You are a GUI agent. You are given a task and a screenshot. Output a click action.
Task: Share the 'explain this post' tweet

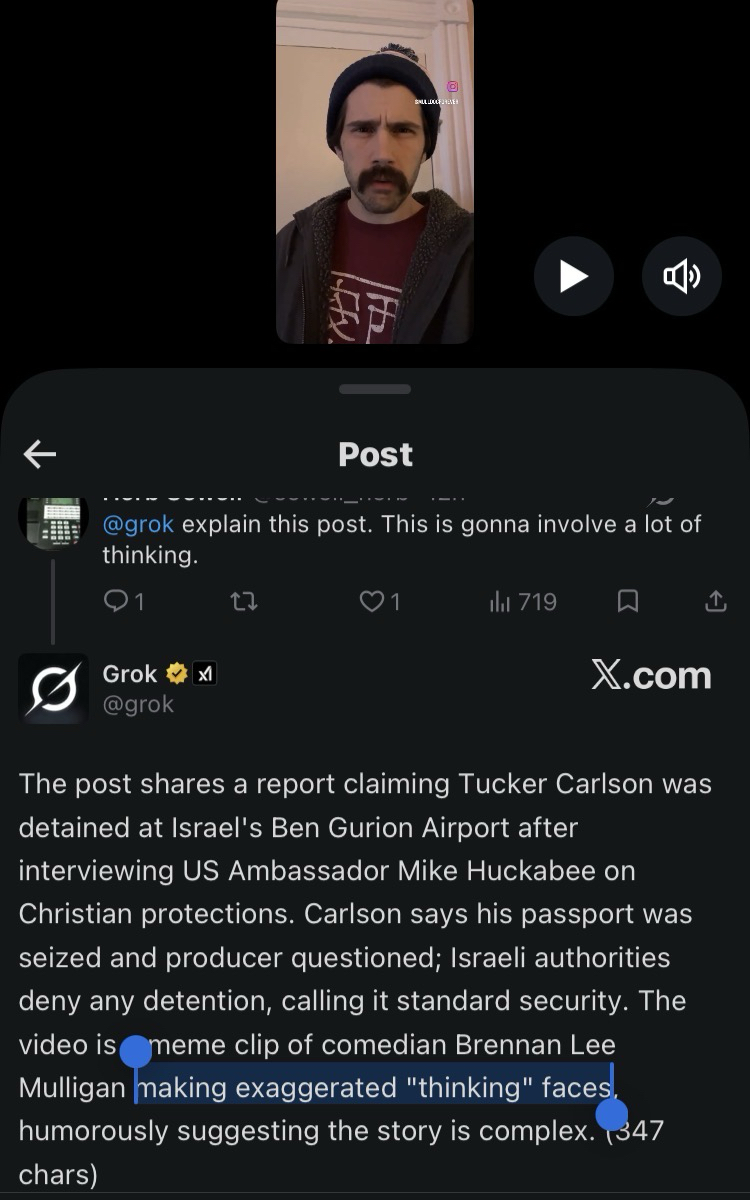point(715,601)
